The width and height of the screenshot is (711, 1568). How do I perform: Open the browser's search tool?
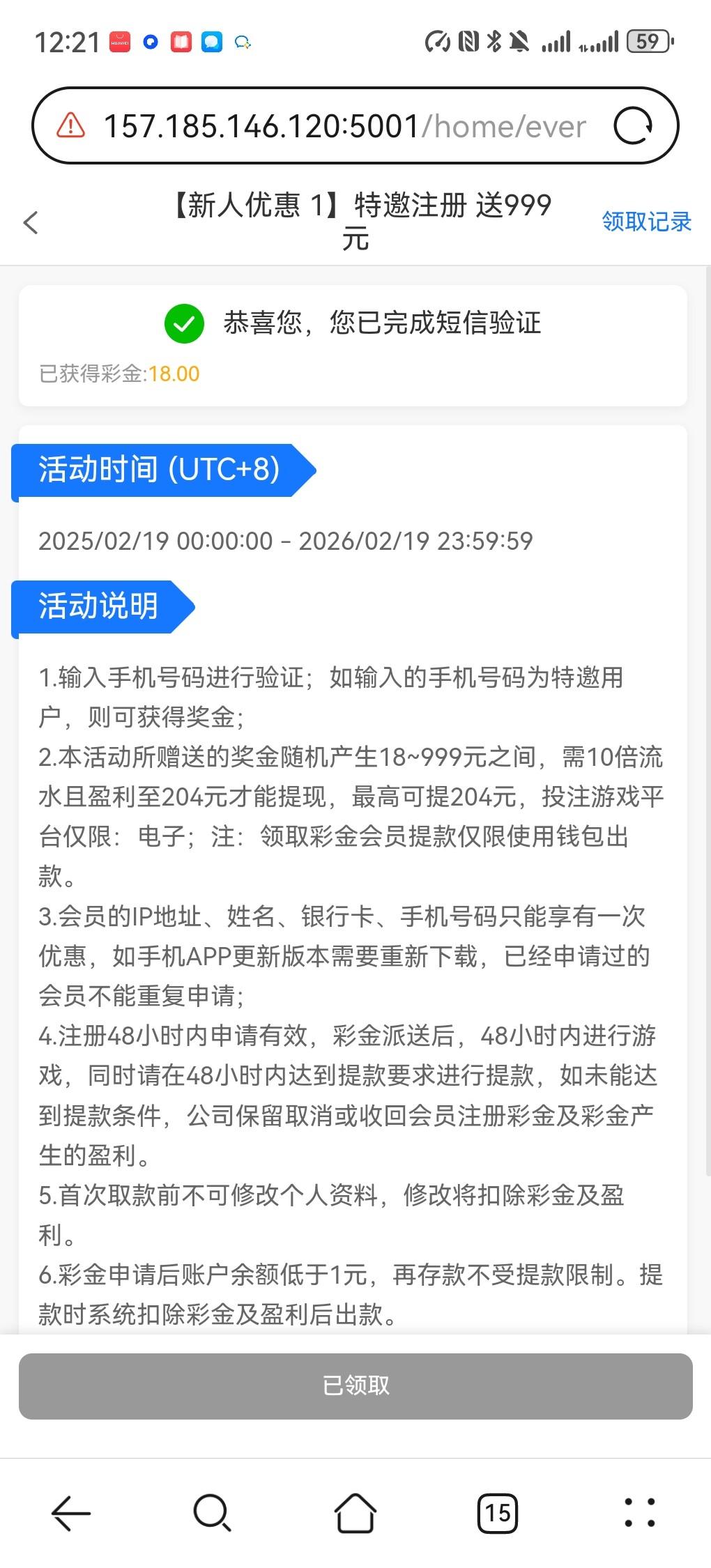(x=212, y=1514)
